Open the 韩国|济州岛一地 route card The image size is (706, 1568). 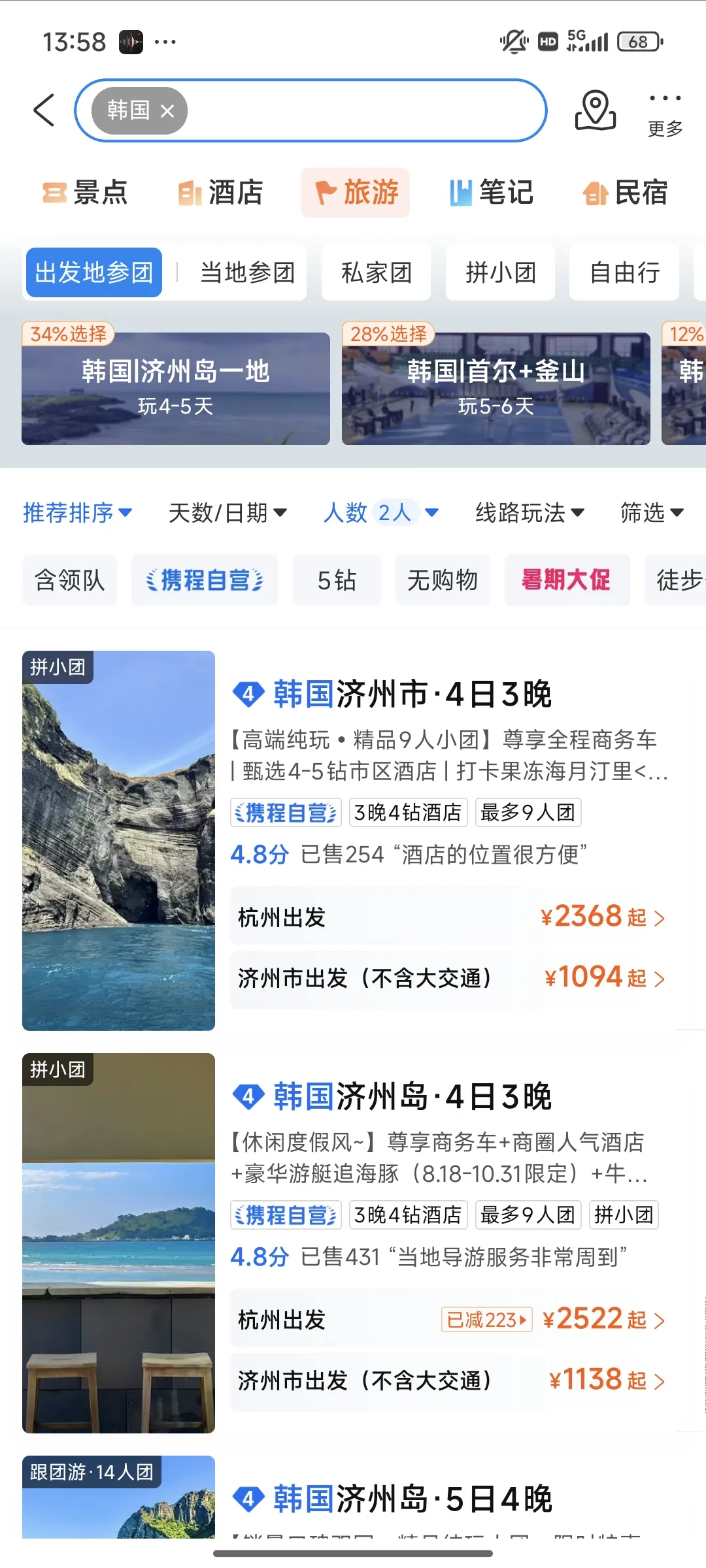pos(176,388)
